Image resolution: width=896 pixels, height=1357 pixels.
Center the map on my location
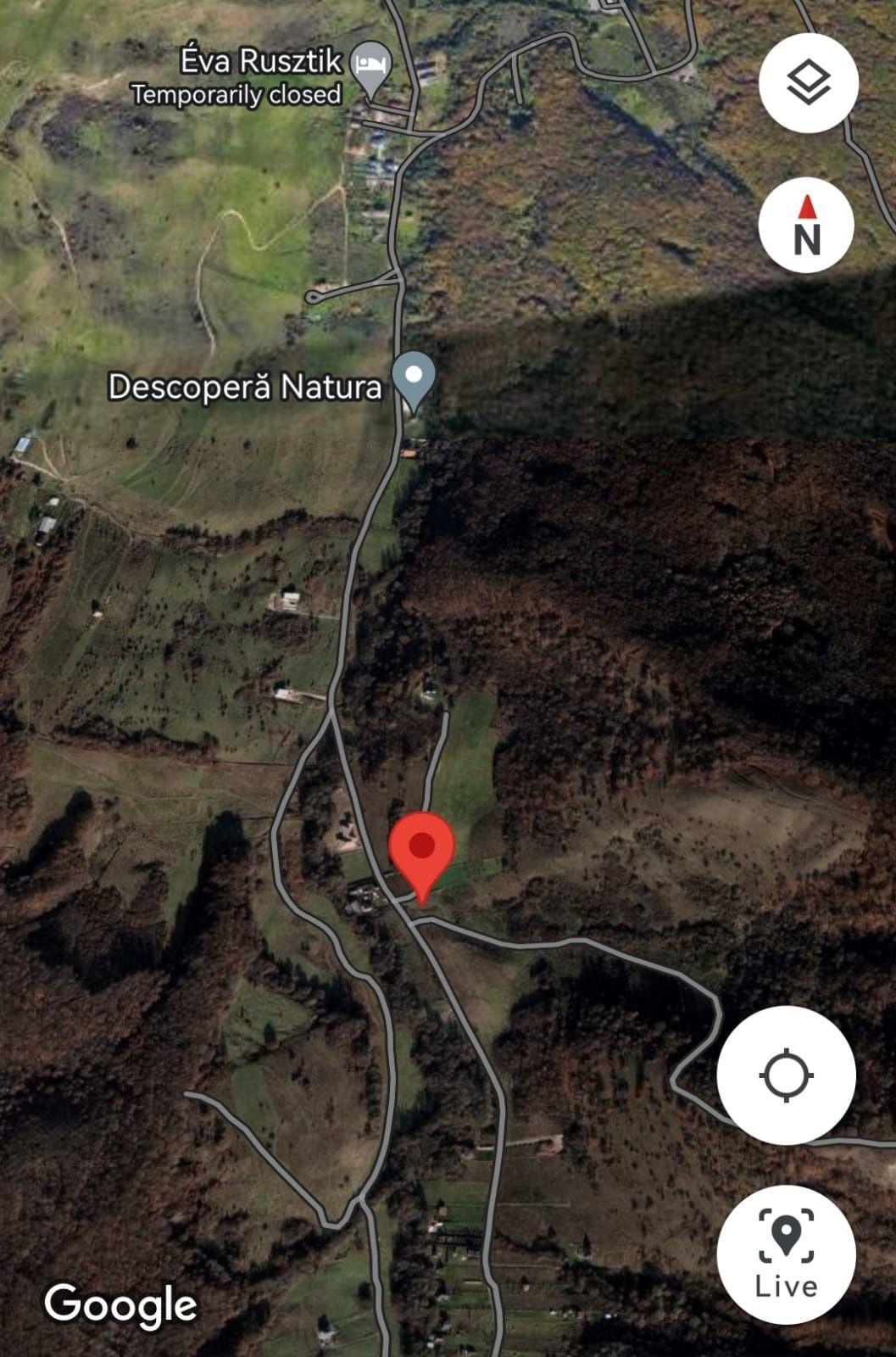786,1075
